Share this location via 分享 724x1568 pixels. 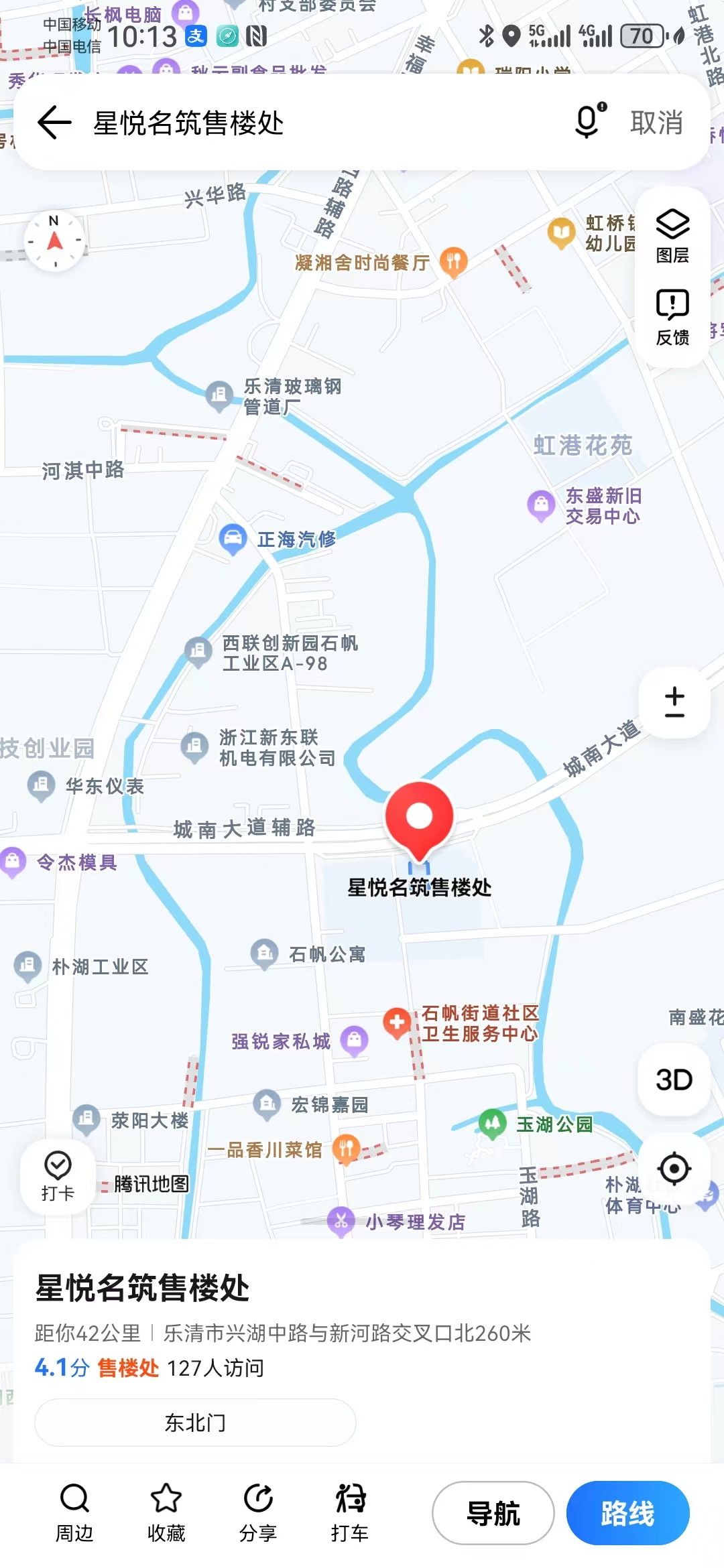(x=258, y=1512)
